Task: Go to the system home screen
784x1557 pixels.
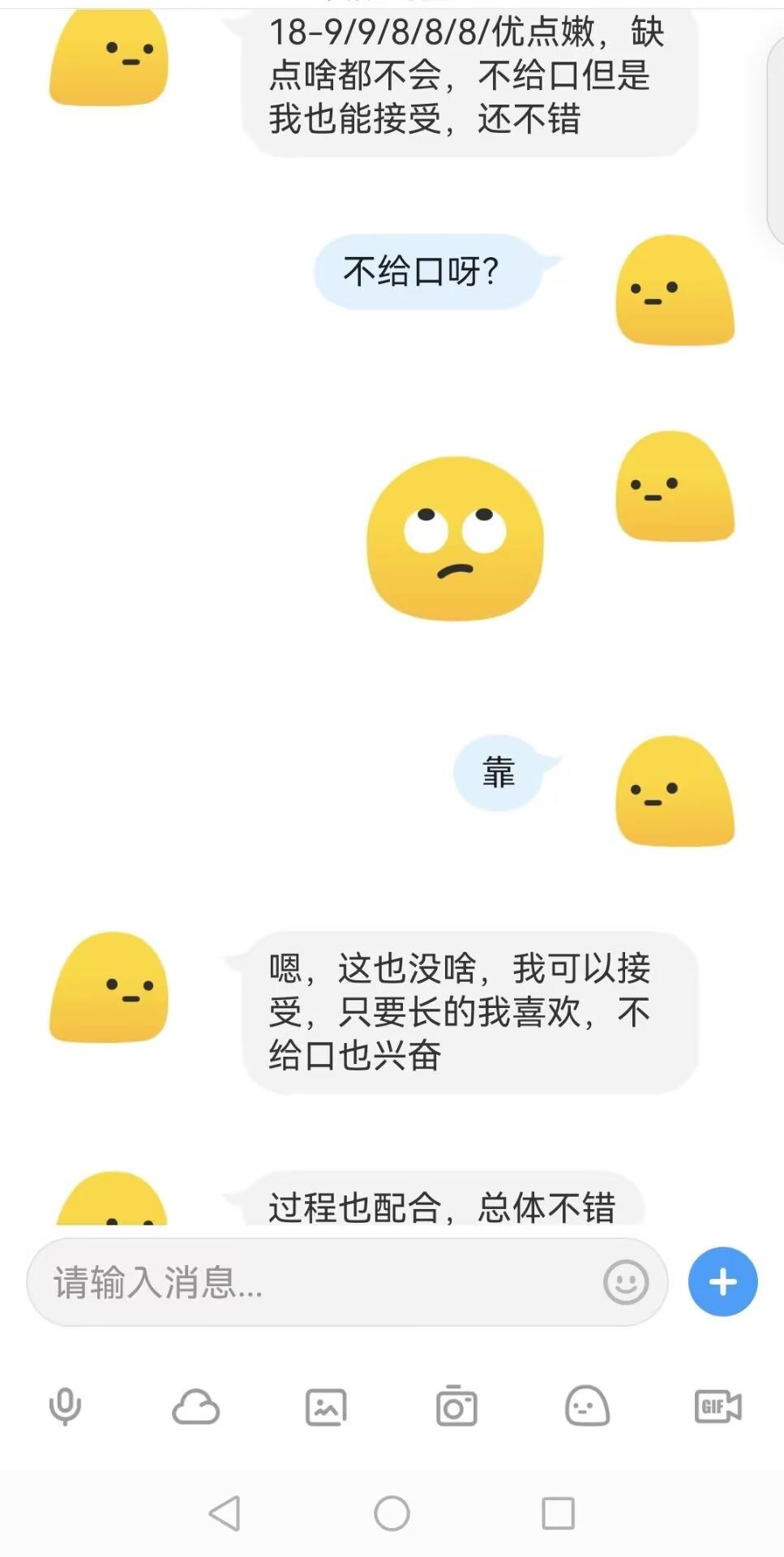Action: click(x=392, y=1513)
